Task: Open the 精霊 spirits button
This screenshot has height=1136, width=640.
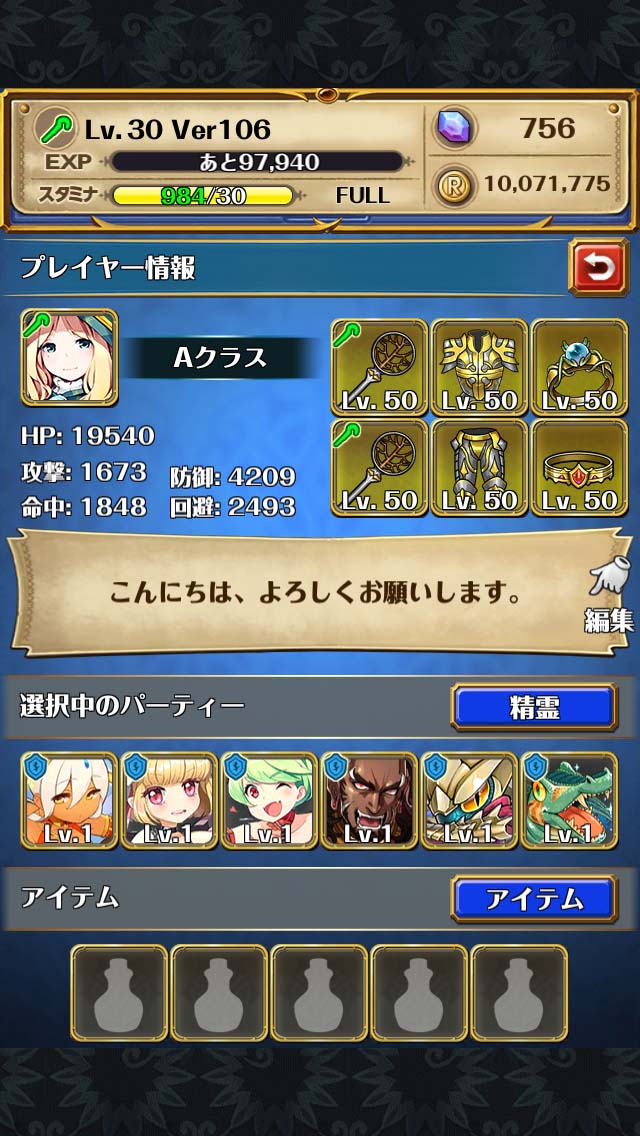Action: click(x=534, y=708)
